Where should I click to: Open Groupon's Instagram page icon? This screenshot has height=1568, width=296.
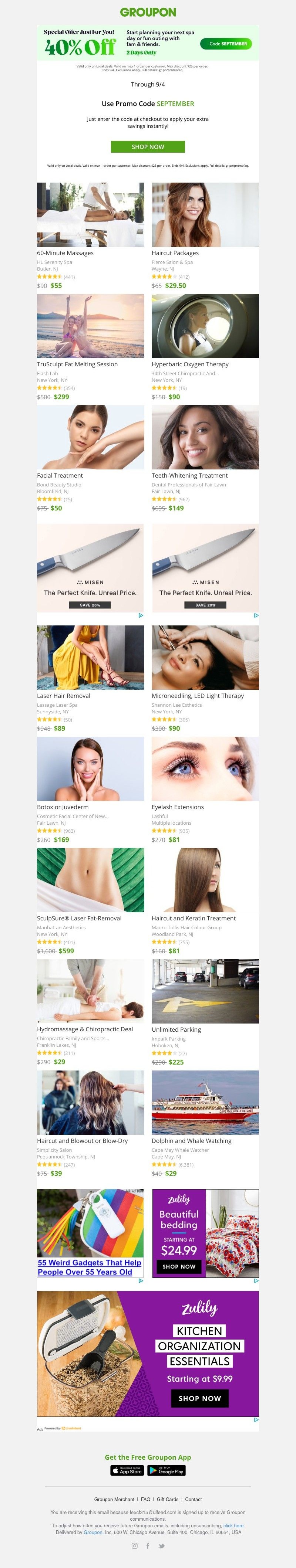(135, 1545)
